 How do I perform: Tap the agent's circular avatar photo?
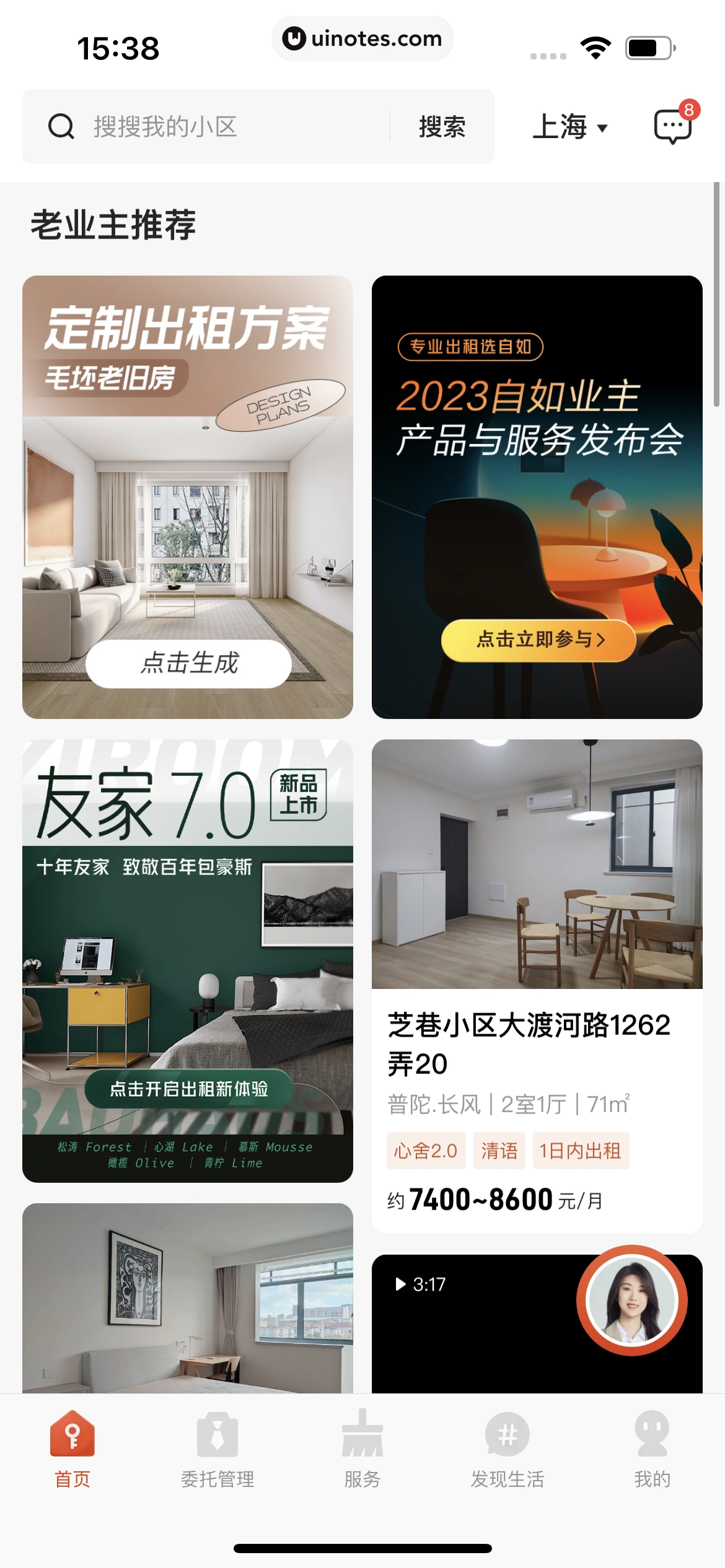(x=633, y=1302)
